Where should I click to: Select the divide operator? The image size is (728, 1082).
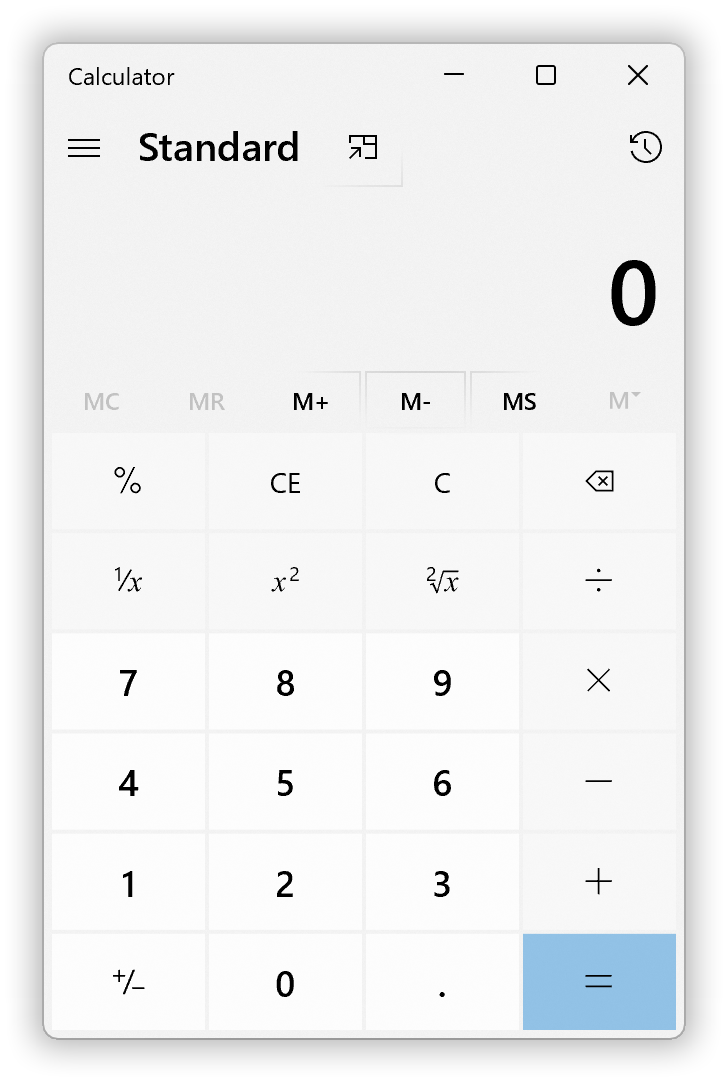point(598,581)
